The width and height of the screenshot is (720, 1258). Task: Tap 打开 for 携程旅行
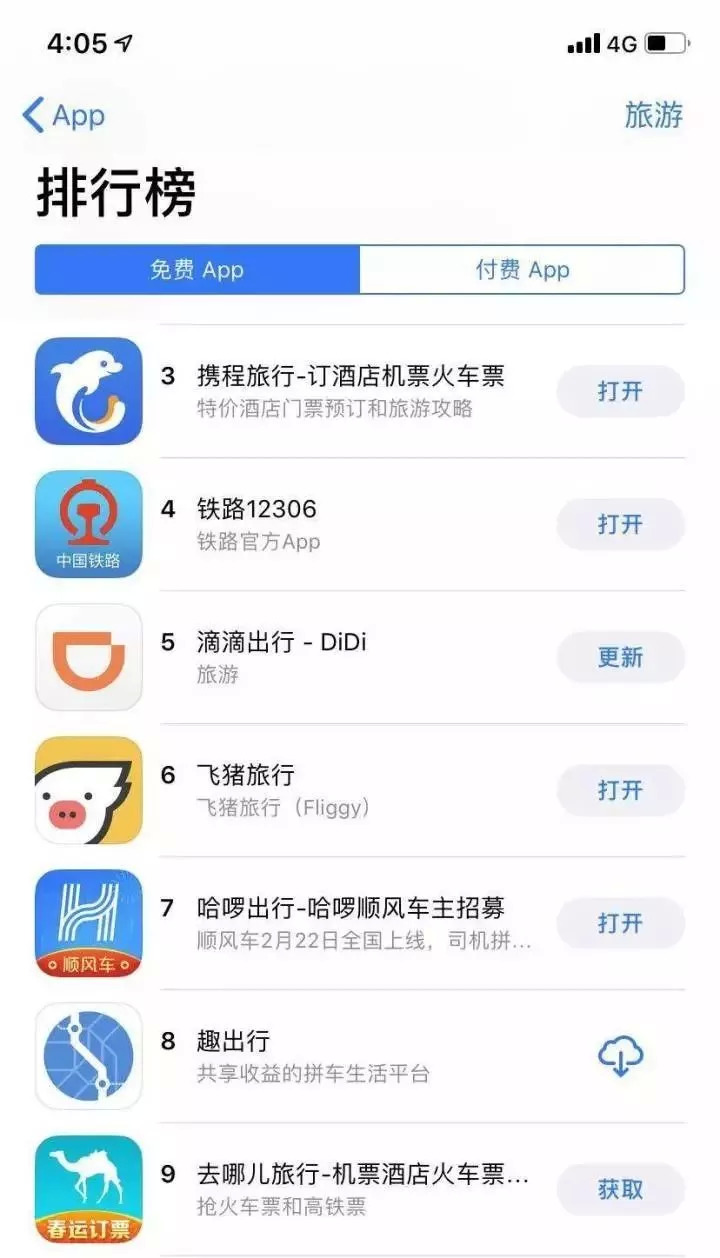(x=620, y=391)
